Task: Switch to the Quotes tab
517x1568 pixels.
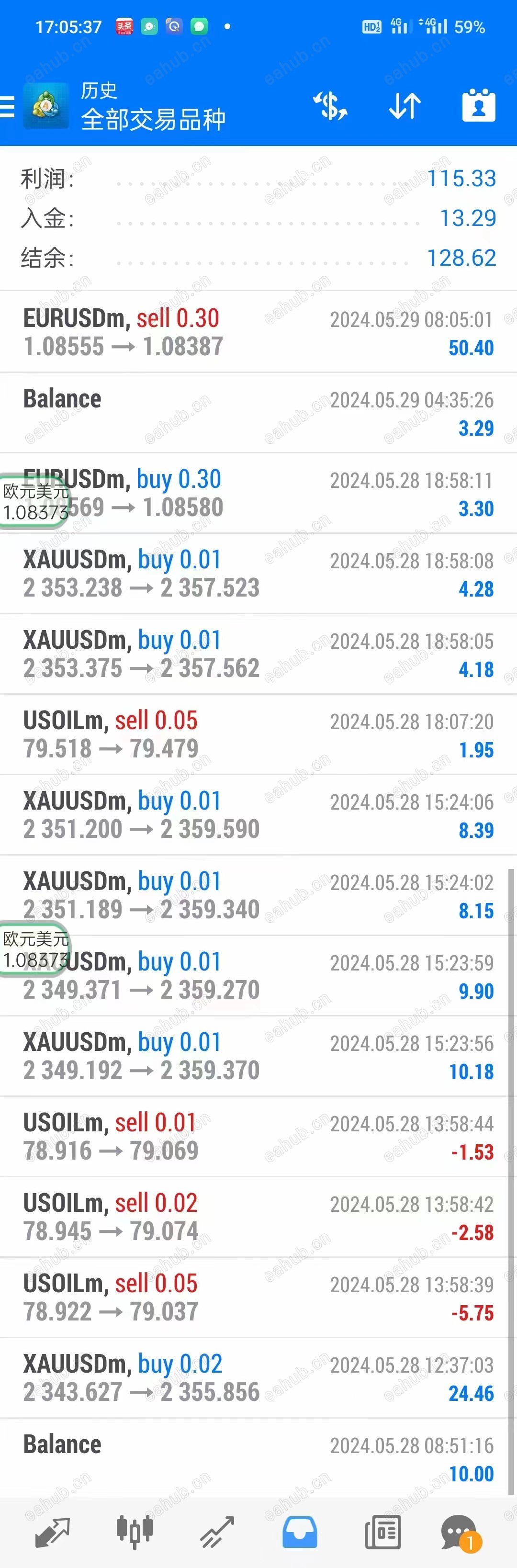Action: tap(52, 1532)
